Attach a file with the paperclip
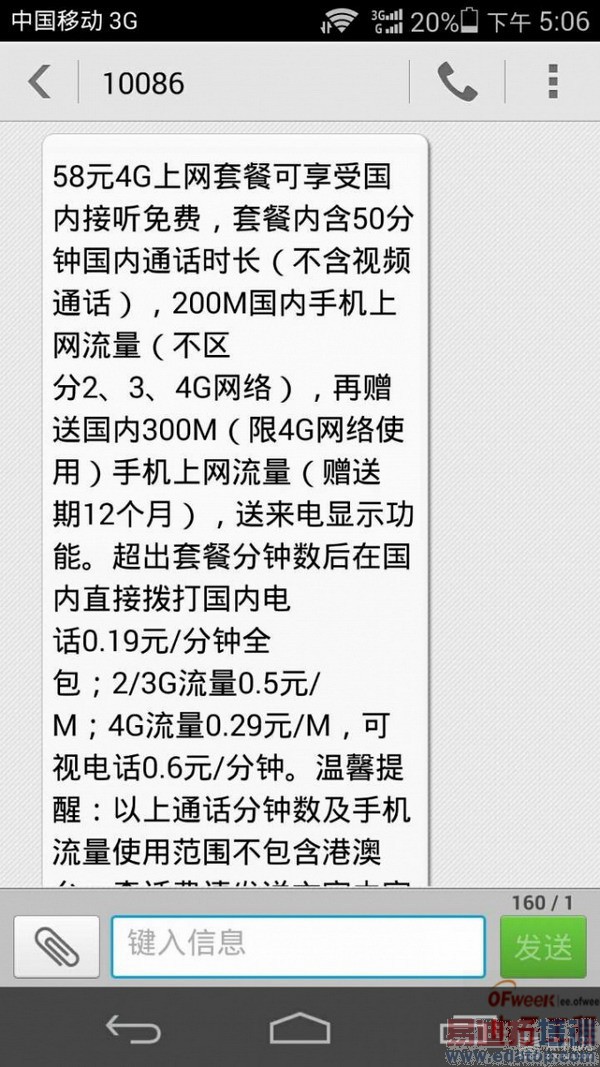Viewport: 600px width, 1067px height. [56, 946]
